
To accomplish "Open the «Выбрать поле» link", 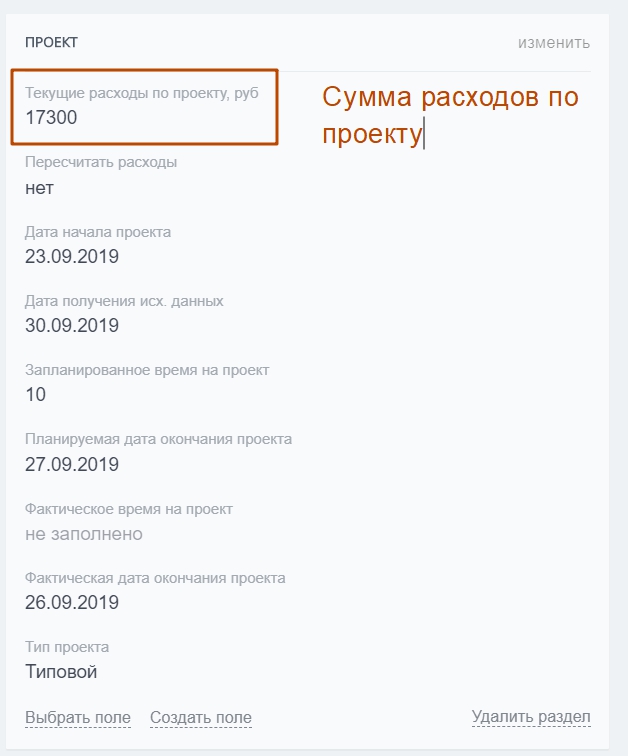I will tap(78, 717).
